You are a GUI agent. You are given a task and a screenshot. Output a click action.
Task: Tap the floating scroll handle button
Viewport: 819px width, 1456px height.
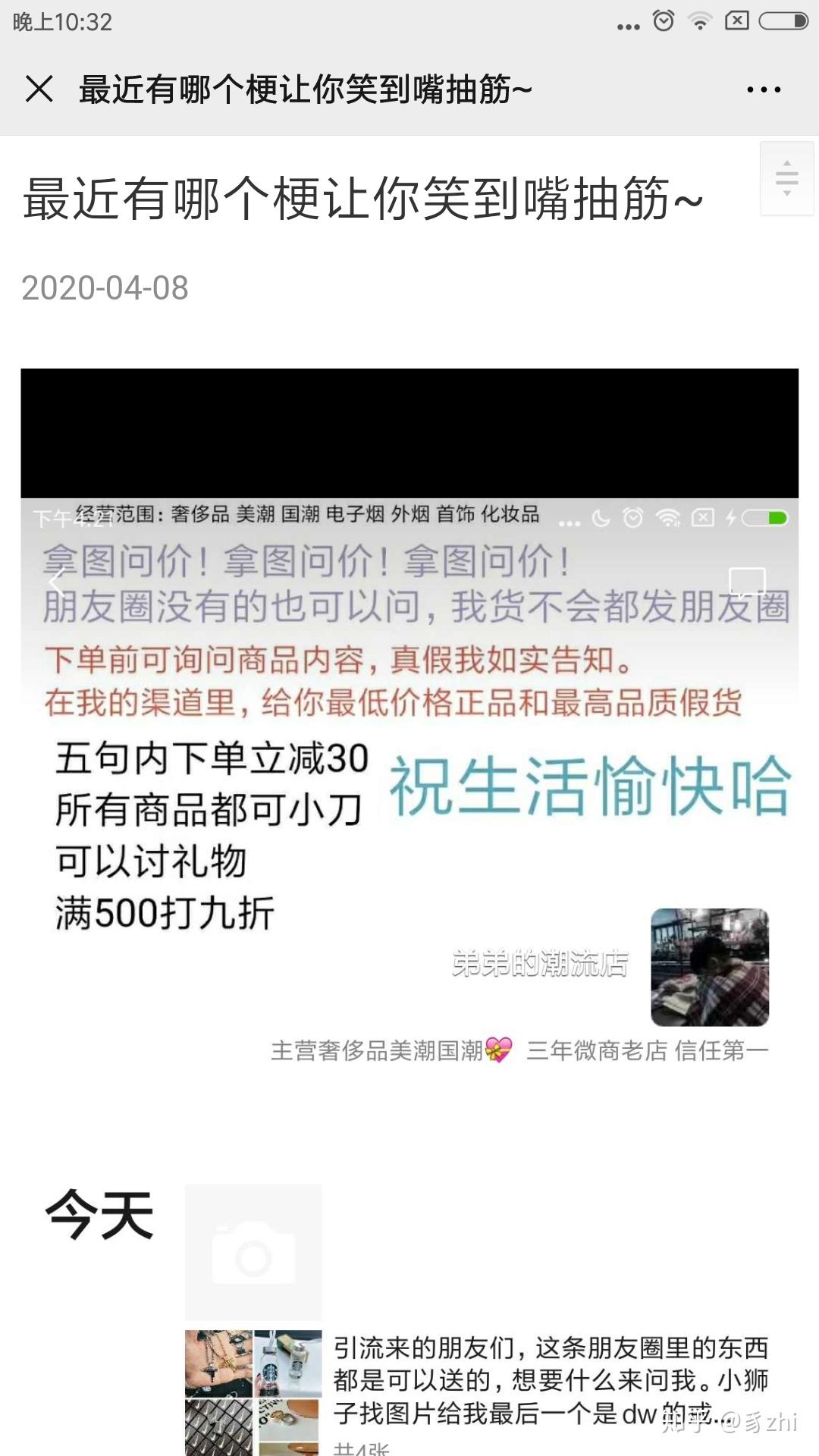786,178
